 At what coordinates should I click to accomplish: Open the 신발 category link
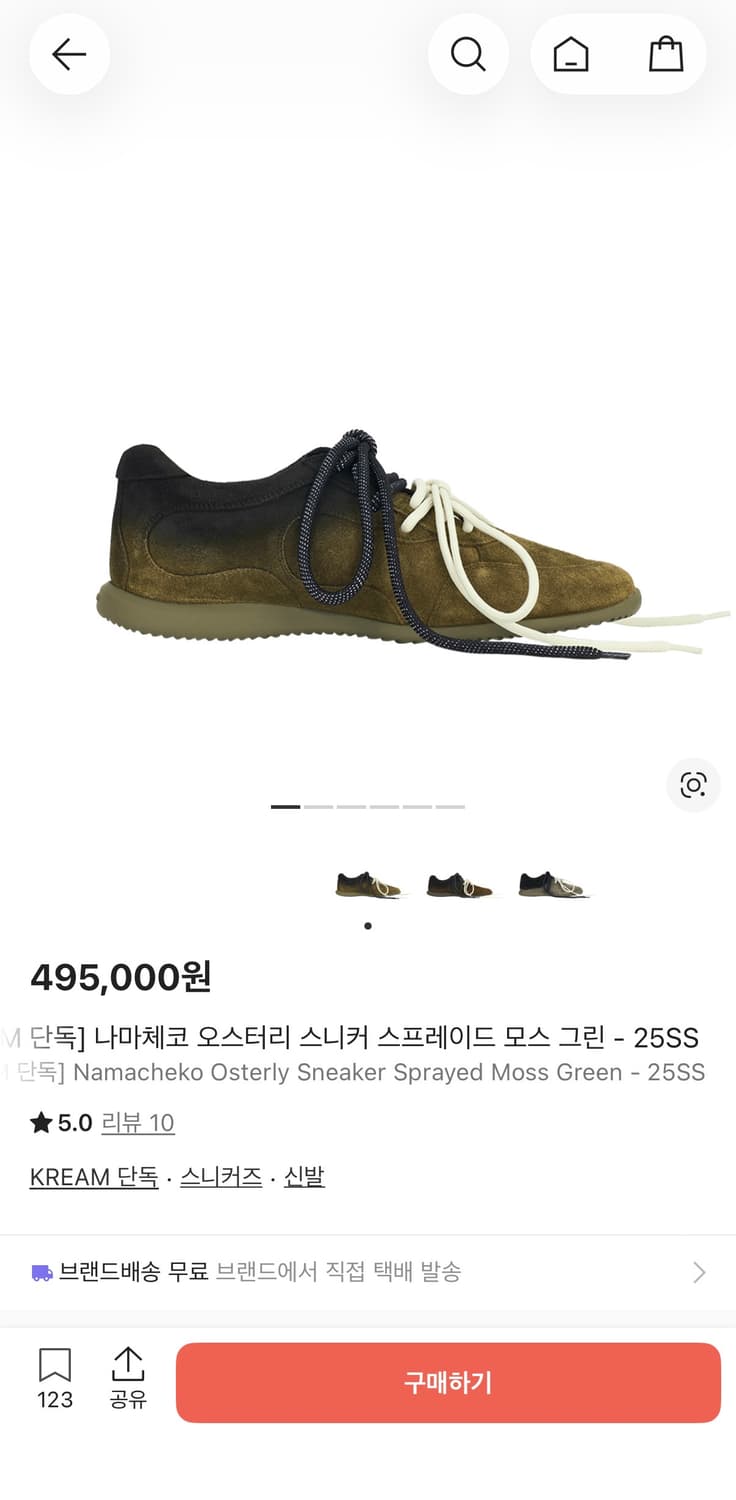(x=303, y=1177)
